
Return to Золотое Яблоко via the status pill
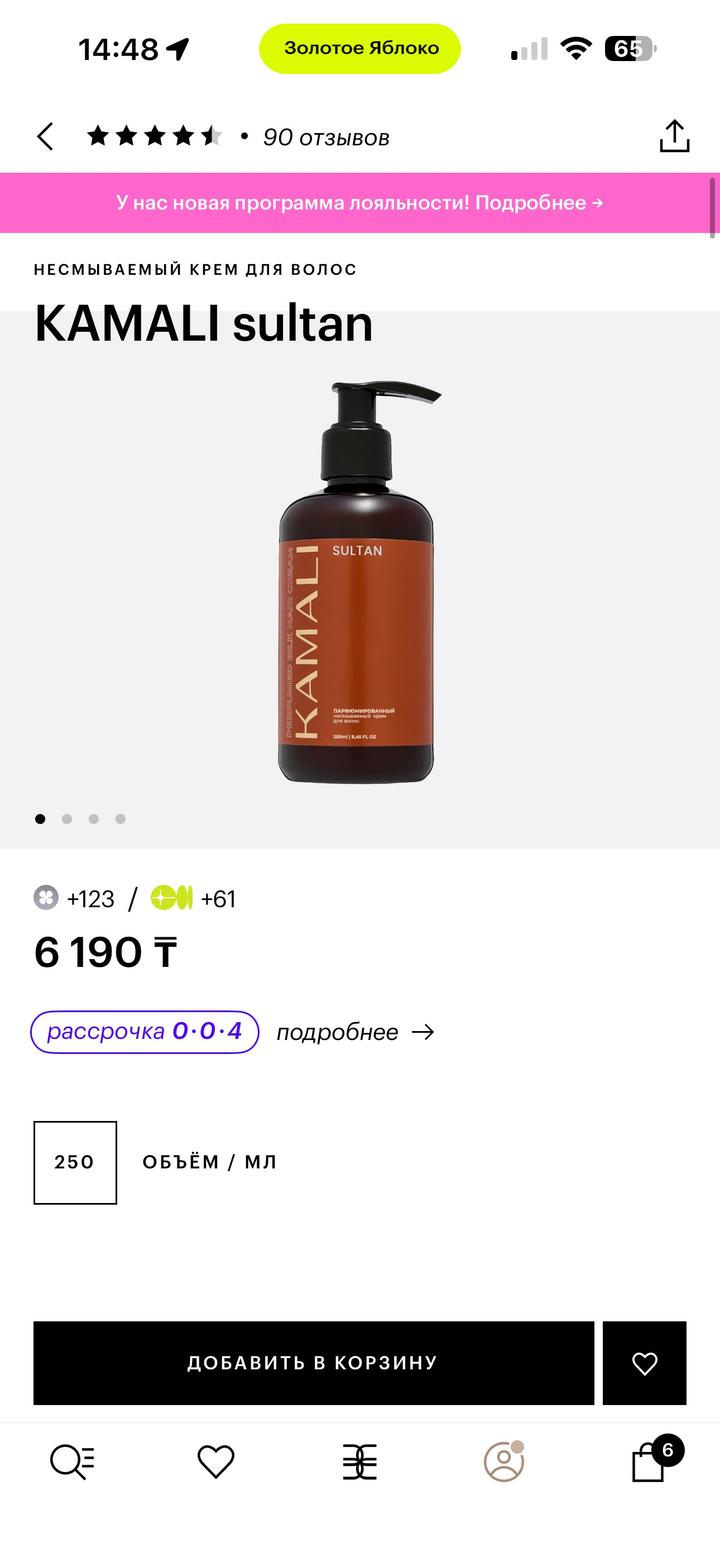360,48
